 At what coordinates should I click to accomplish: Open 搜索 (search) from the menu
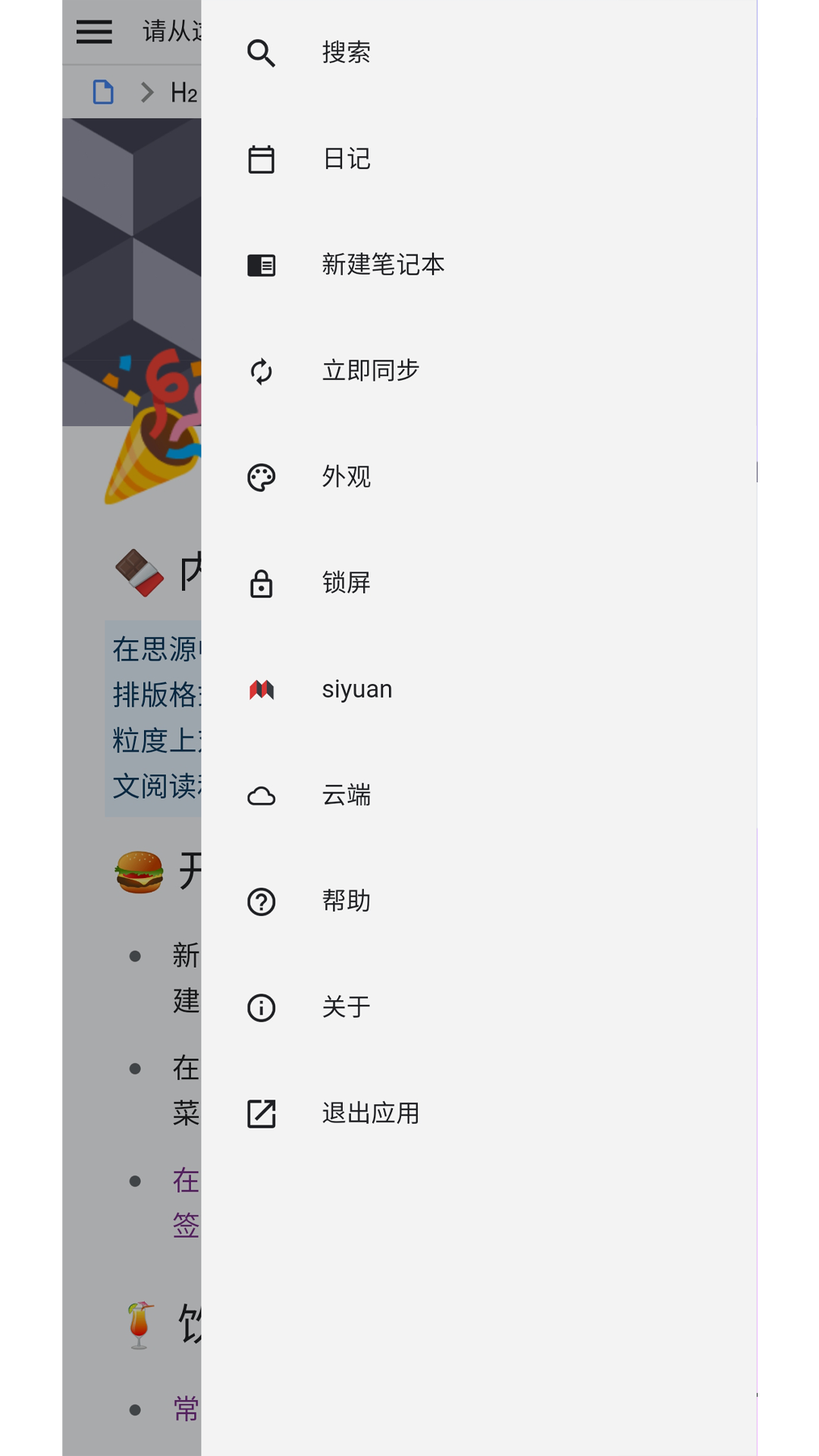point(479,53)
